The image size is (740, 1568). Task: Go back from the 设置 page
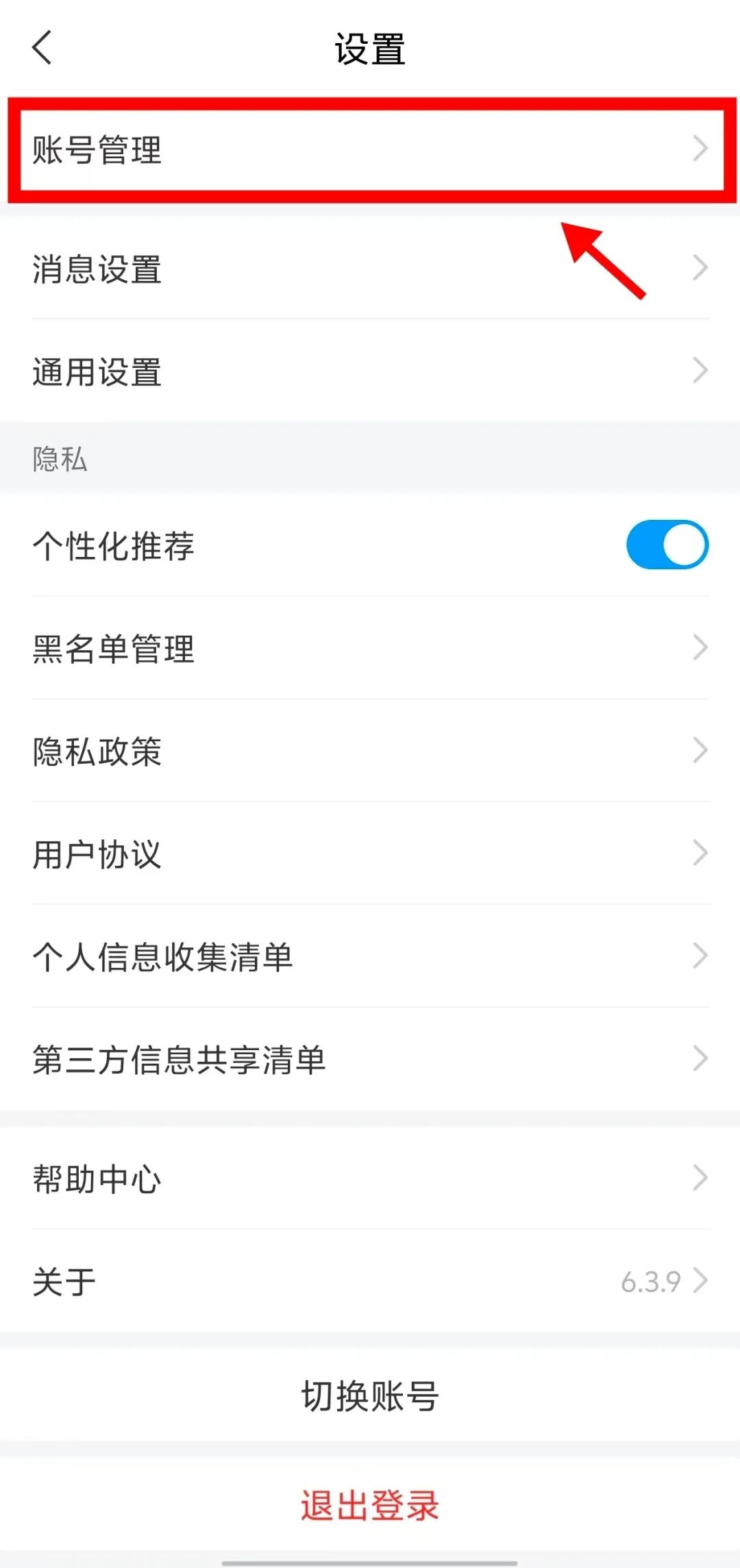tap(42, 48)
